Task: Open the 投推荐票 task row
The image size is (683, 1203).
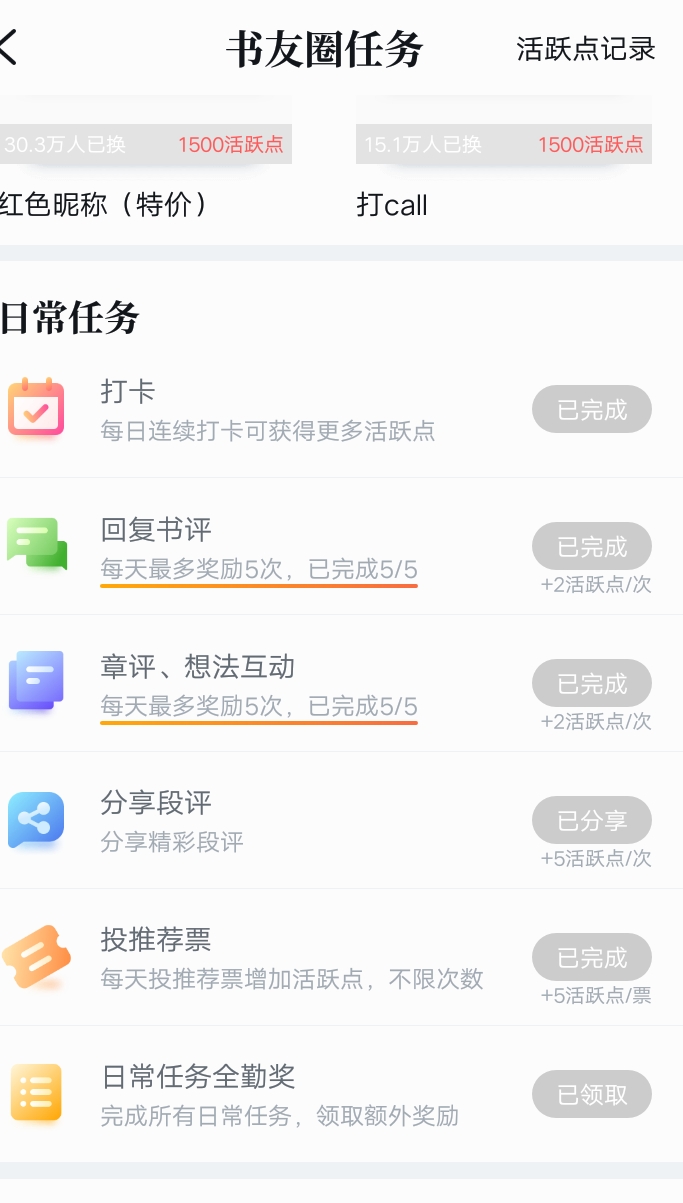Action: (x=341, y=958)
